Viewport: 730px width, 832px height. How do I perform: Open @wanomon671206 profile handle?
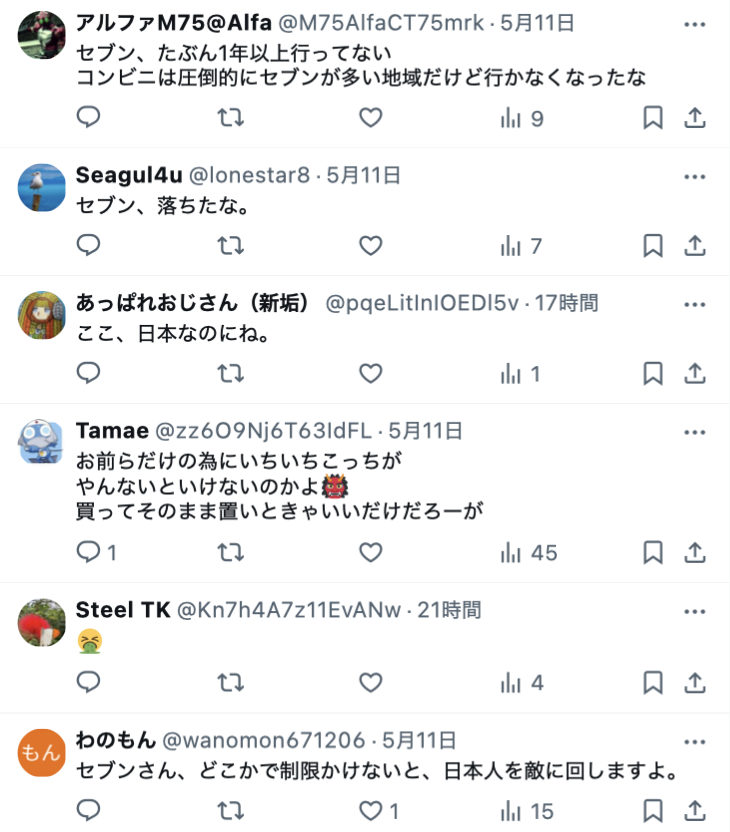tap(264, 741)
